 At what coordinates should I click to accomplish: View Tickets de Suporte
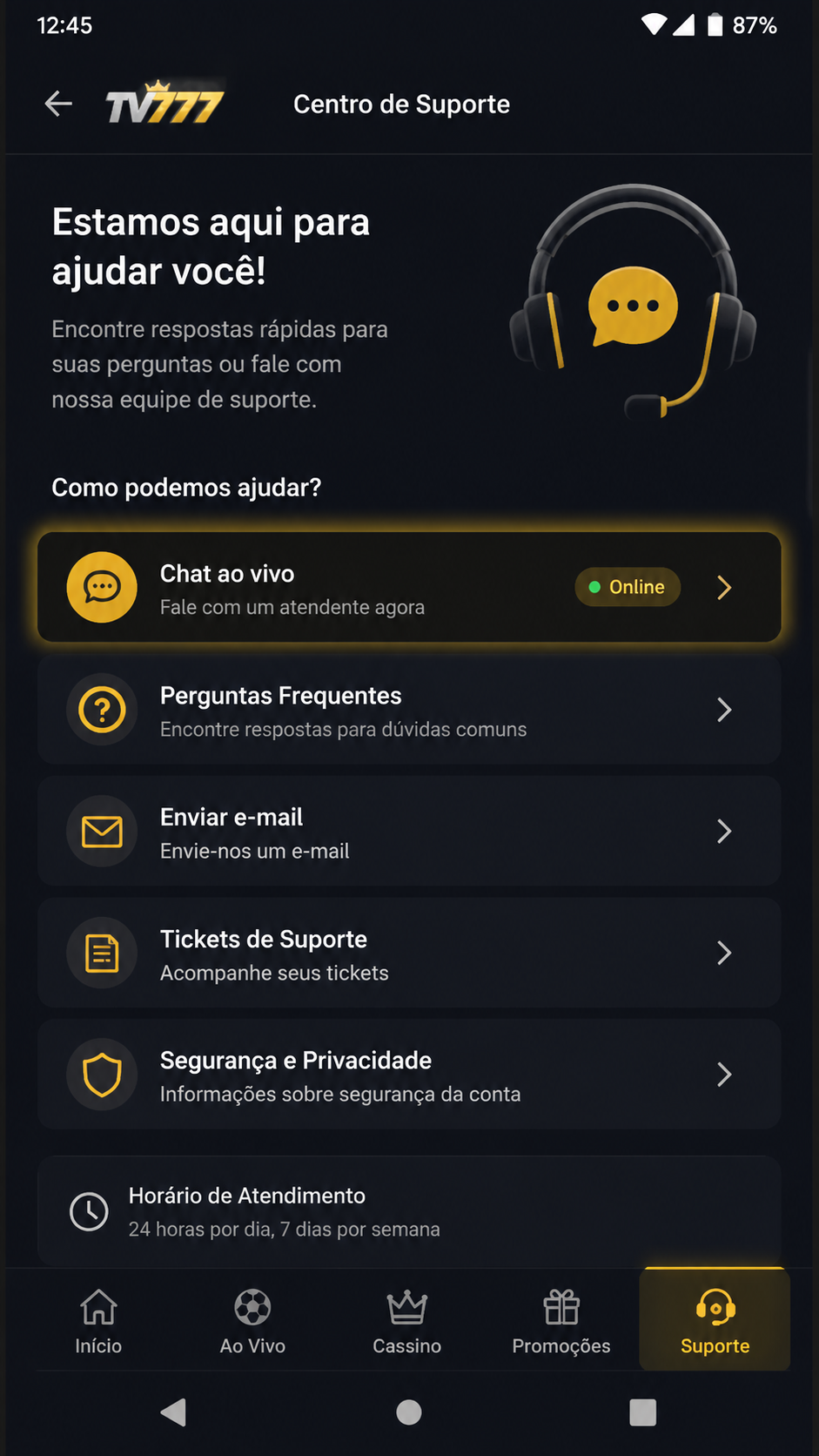click(409, 953)
